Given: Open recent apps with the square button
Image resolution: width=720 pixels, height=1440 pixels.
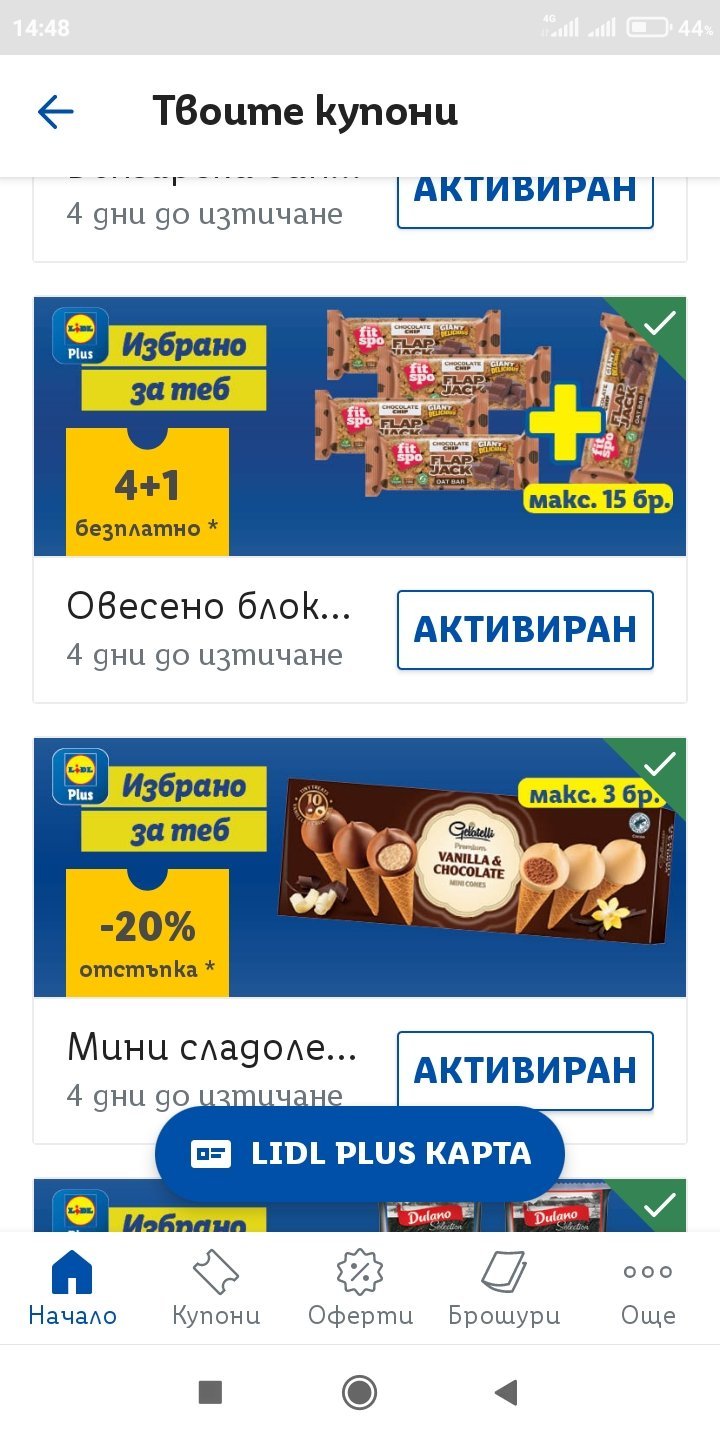Looking at the screenshot, I should pyautogui.click(x=210, y=1392).
